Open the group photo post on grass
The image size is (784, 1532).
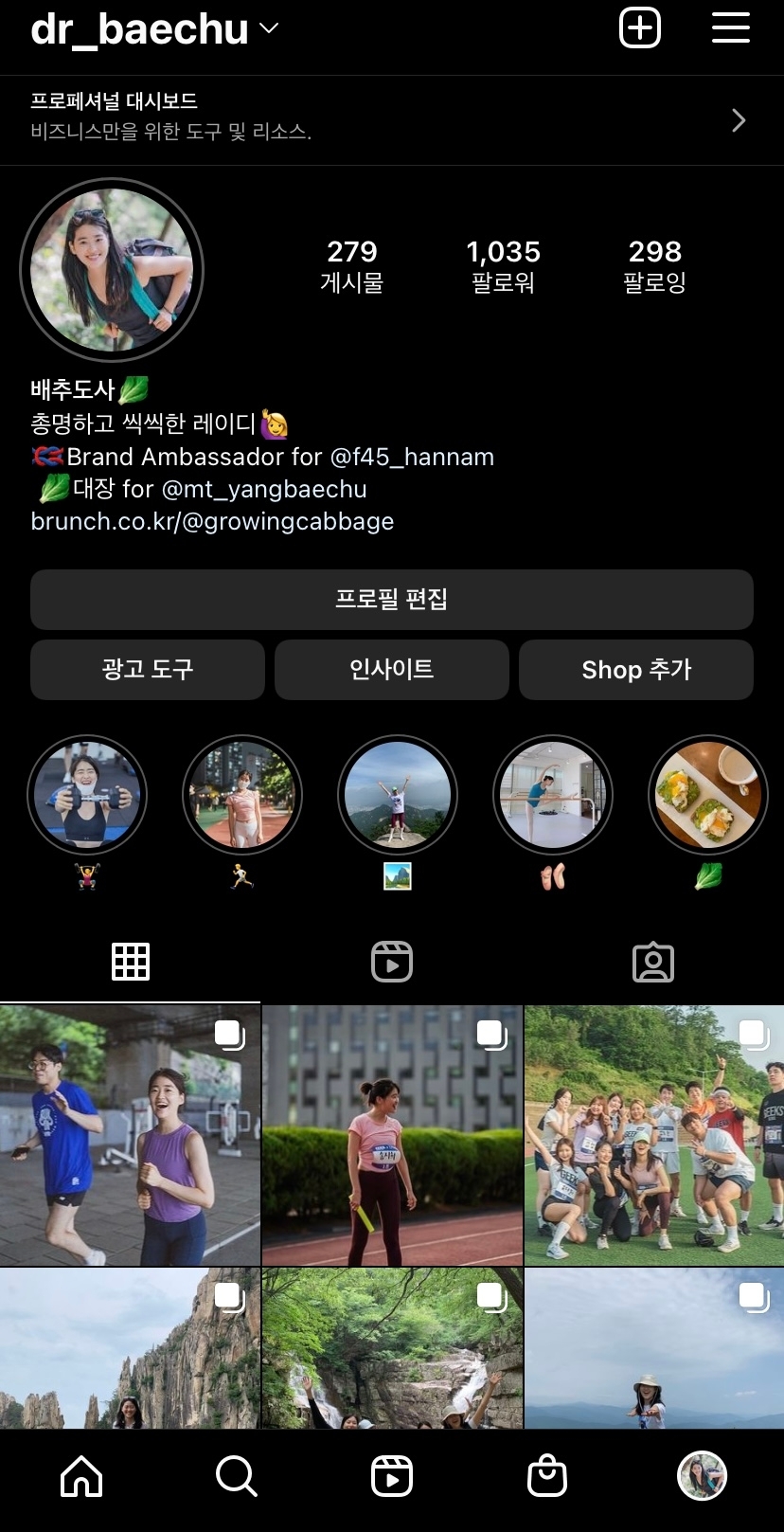[x=653, y=1135]
